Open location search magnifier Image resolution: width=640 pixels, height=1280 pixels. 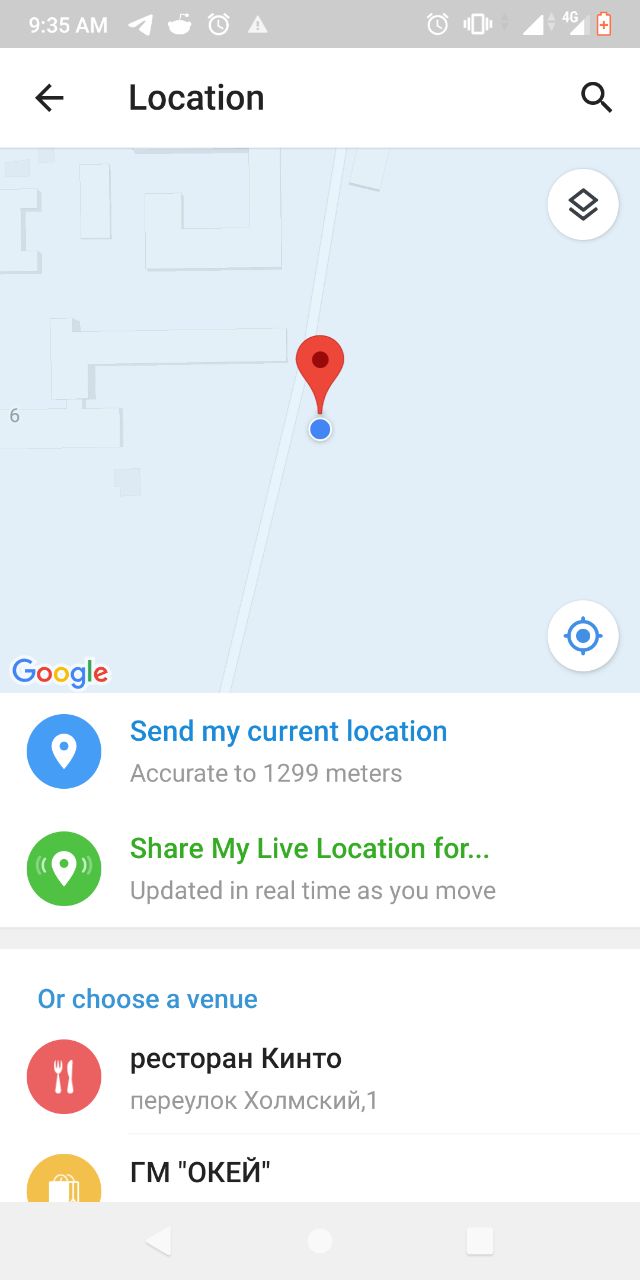(x=596, y=97)
